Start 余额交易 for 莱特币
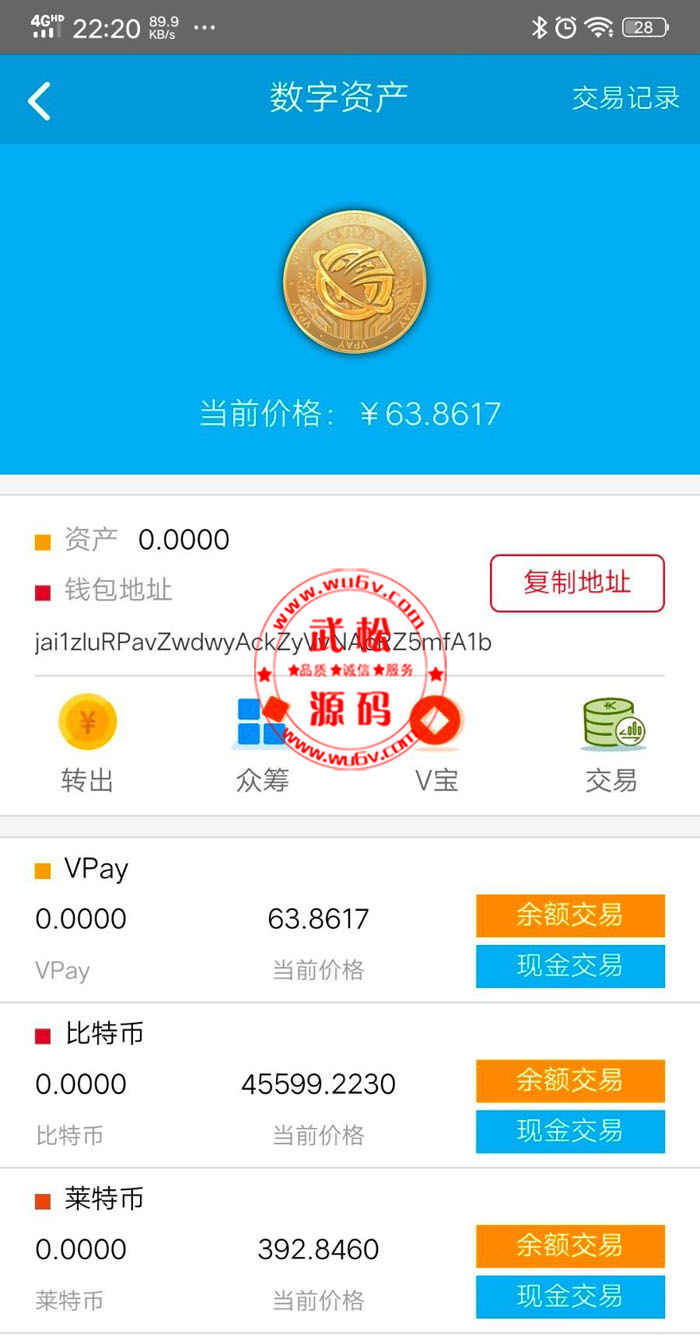The height and width of the screenshot is (1341, 700). pyautogui.click(x=570, y=1246)
